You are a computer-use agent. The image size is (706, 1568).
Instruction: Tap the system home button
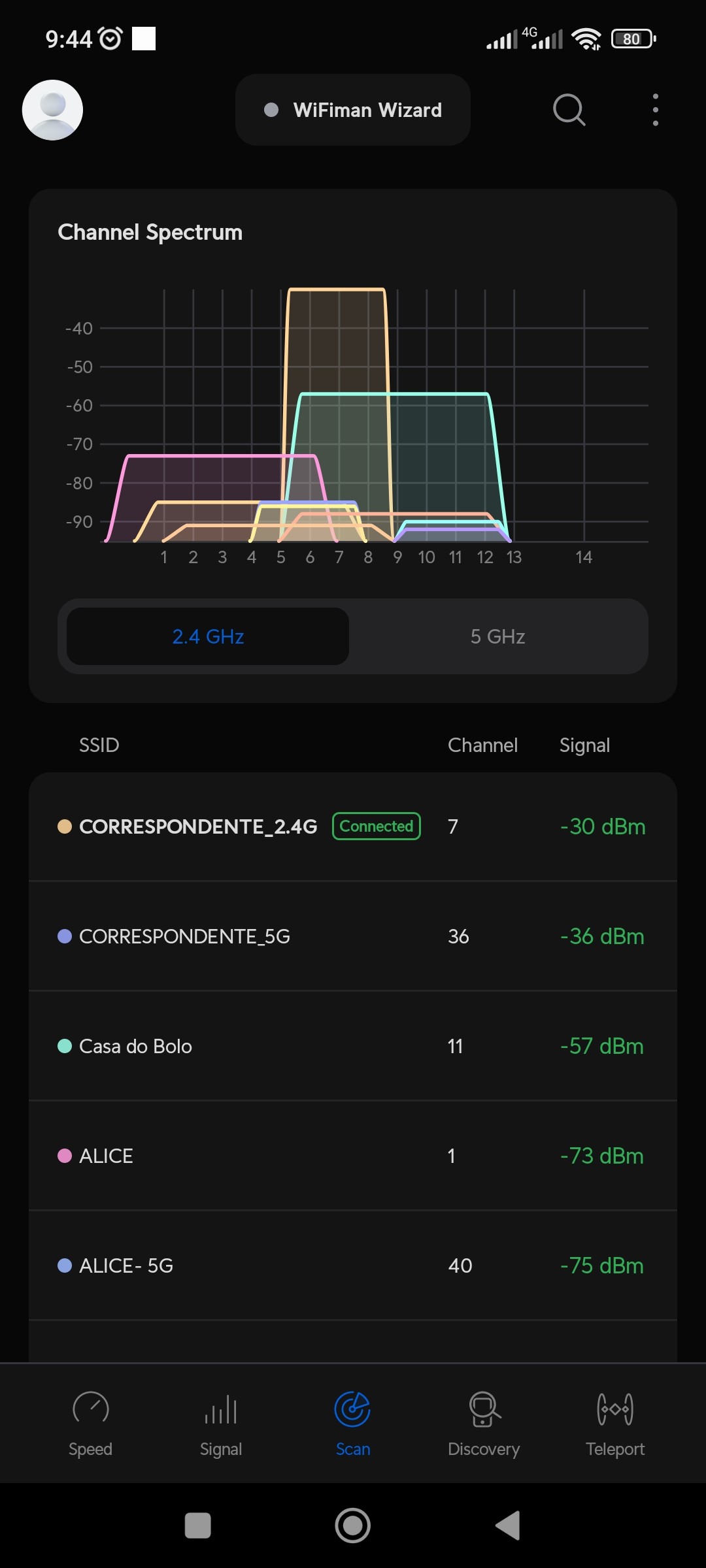(353, 1526)
